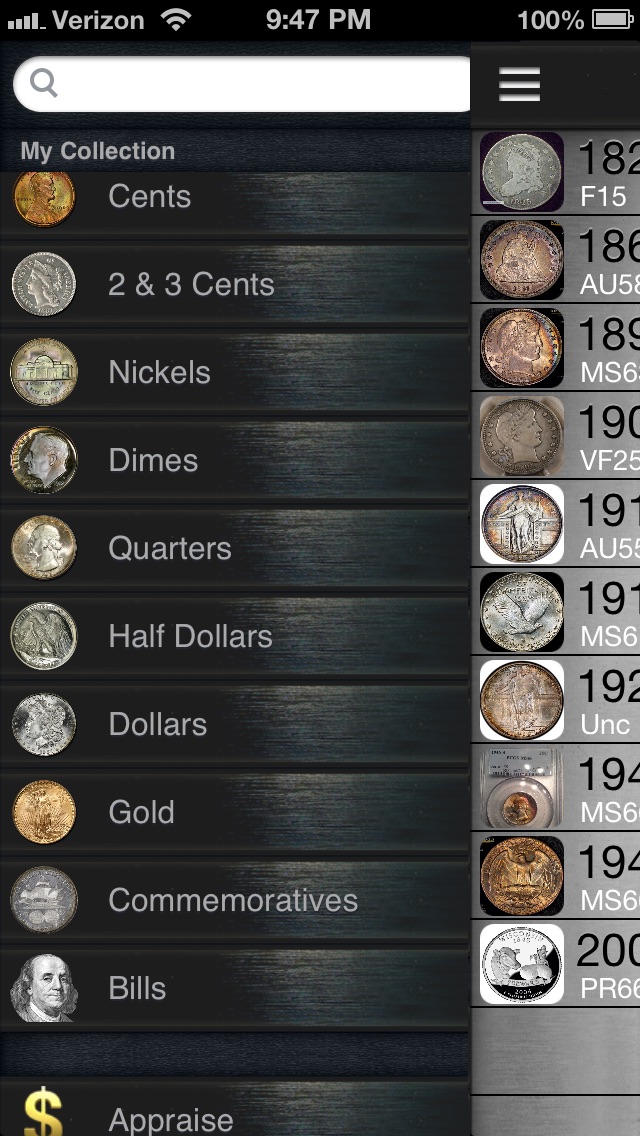Open the Dollars category

pyautogui.click(x=235, y=725)
